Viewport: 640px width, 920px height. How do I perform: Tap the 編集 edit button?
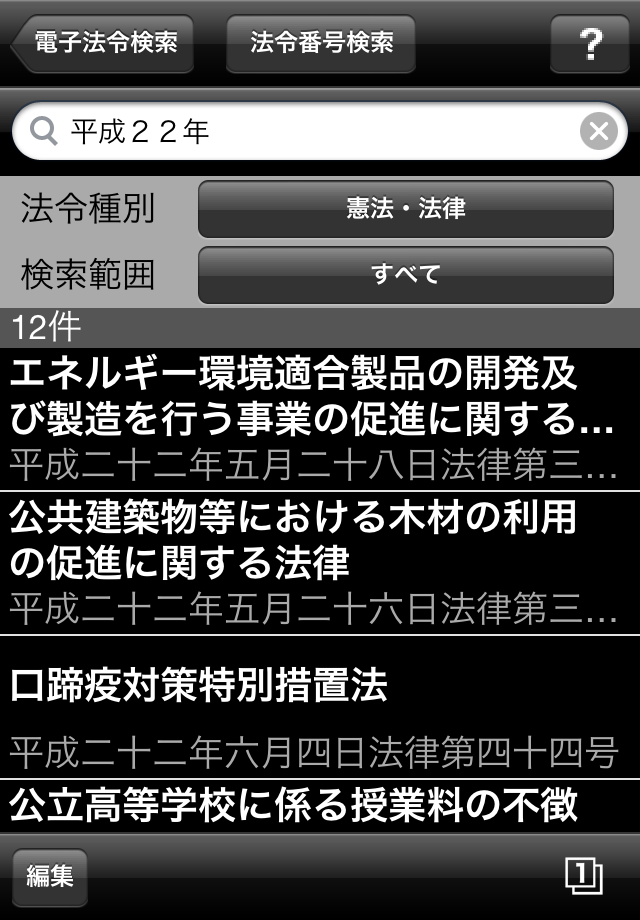(x=50, y=877)
